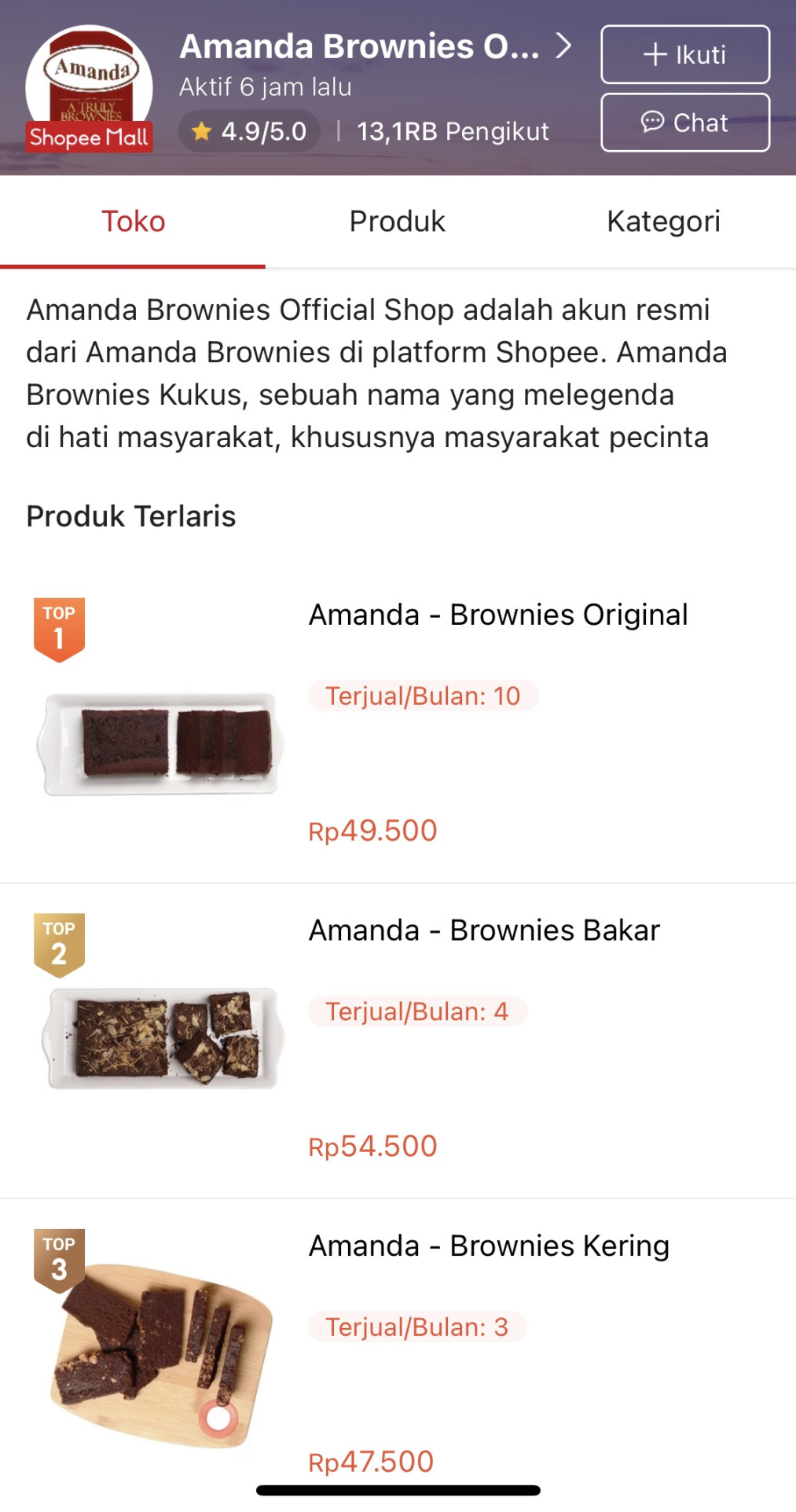Open Amanda - Brownies Kering product
The height and width of the screenshot is (1512, 796).
click(489, 1246)
